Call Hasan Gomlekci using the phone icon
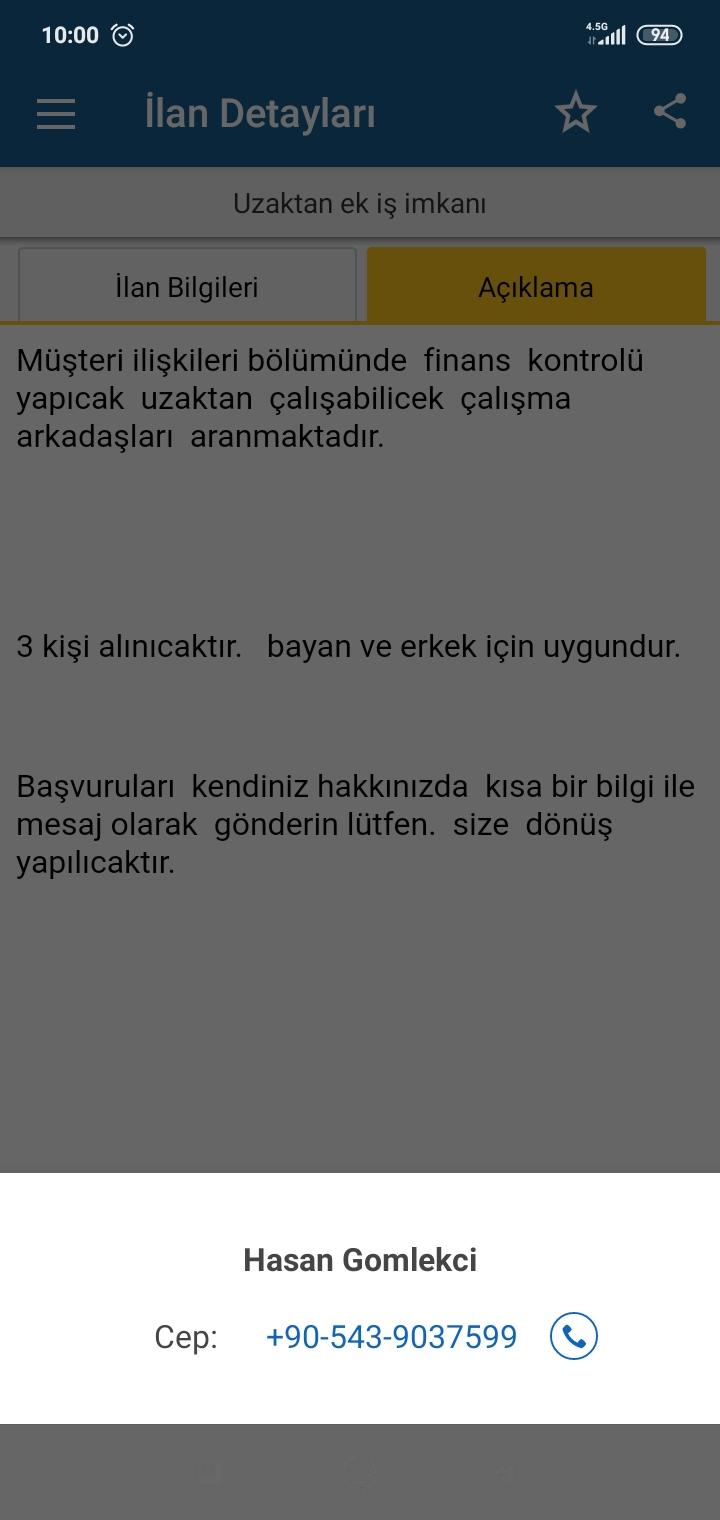Screen dimensions: 720x1520 tap(574, 1336)
